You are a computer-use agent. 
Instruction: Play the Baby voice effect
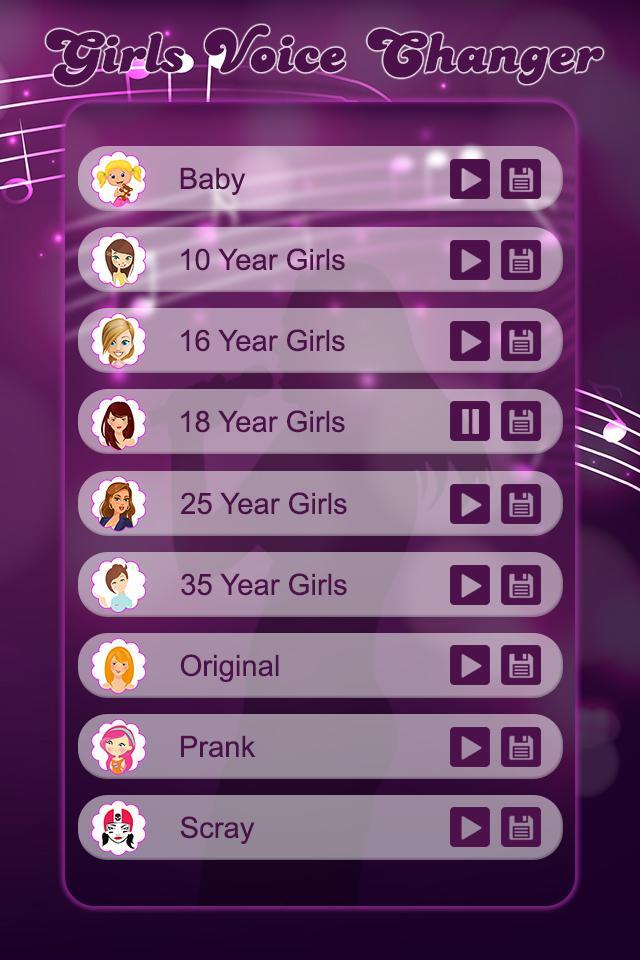[469, 179]
